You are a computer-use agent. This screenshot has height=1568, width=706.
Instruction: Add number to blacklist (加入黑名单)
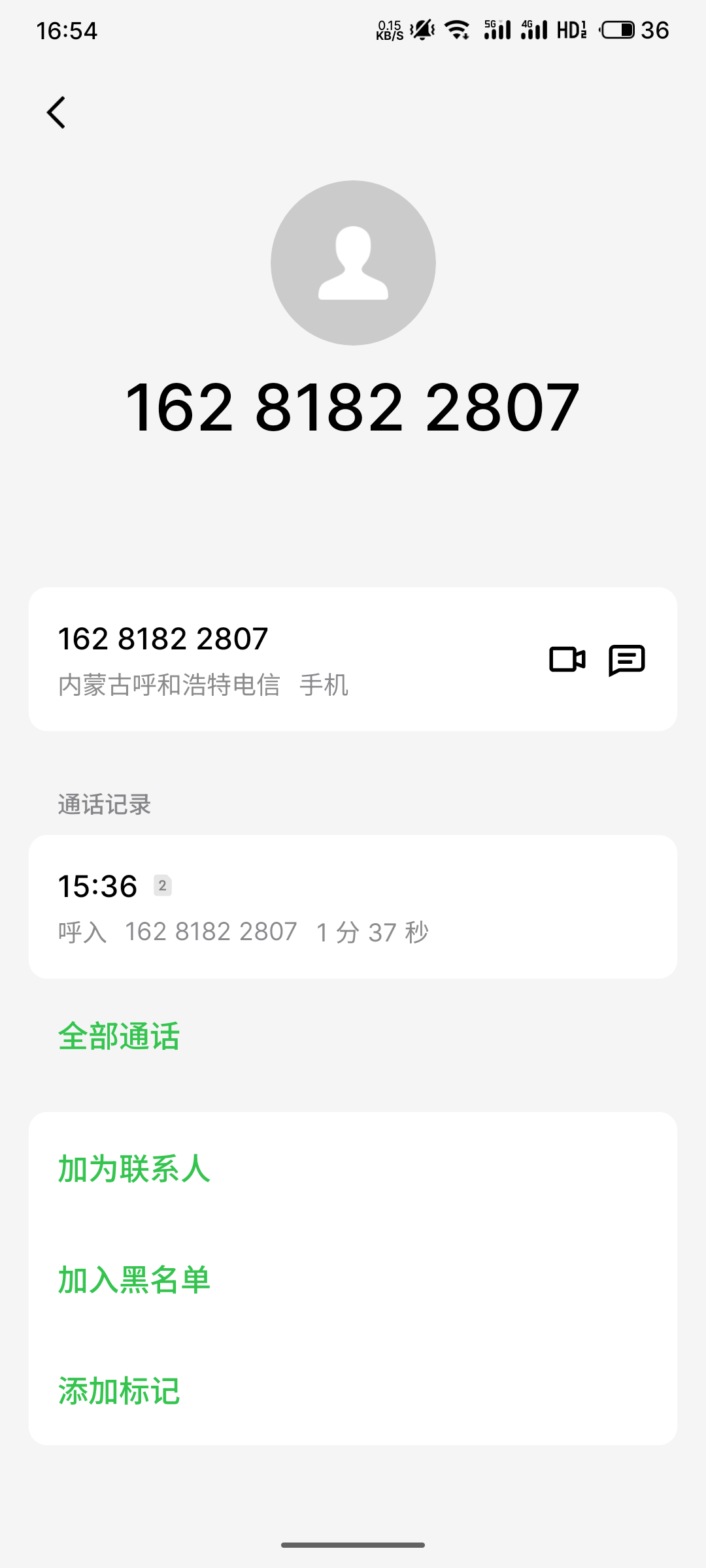(x=134, y=1280)
